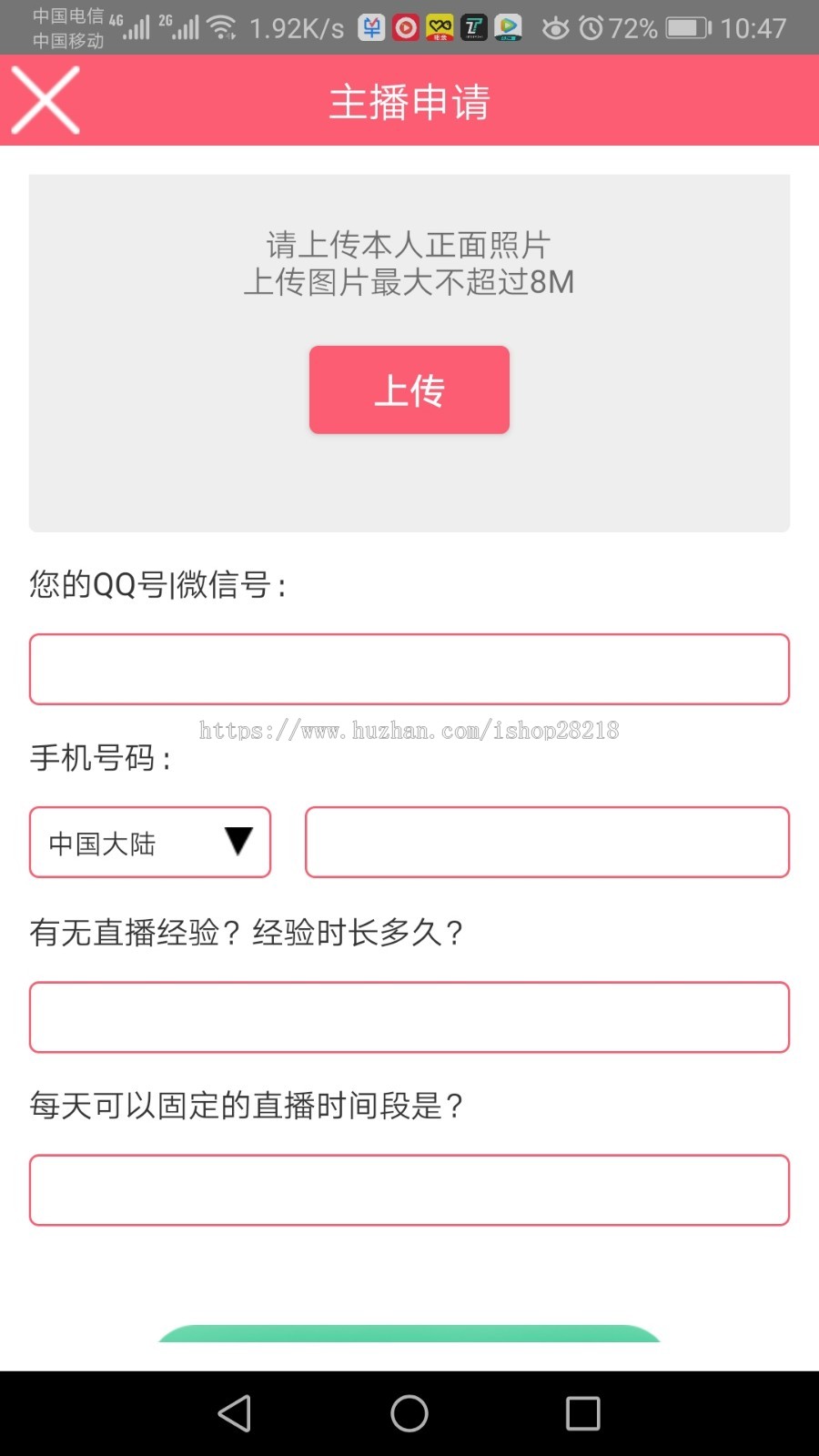Tap the green video play notification icon
This screenshot has height=1456, width=819.
coord(508,27)
